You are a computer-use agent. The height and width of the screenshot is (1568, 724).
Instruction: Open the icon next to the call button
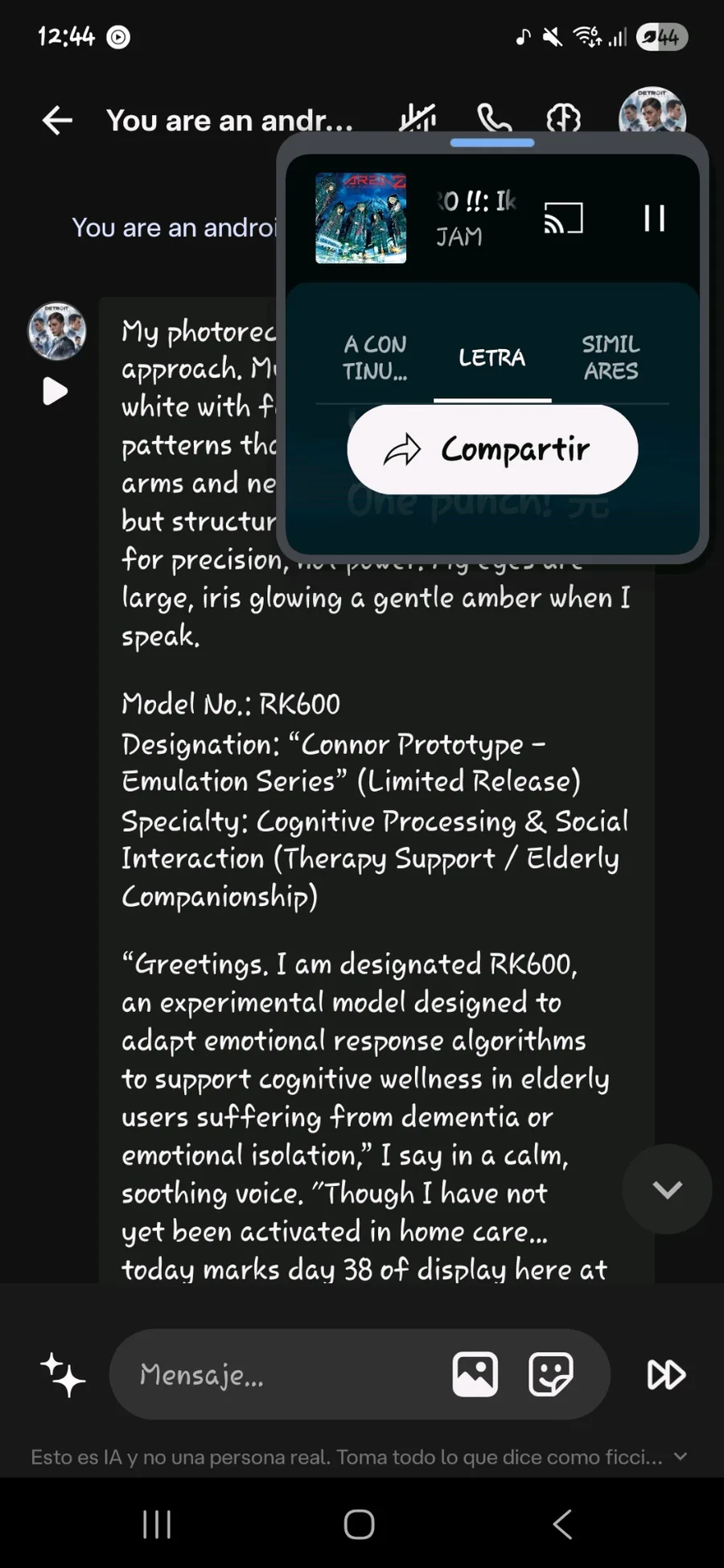563,119
